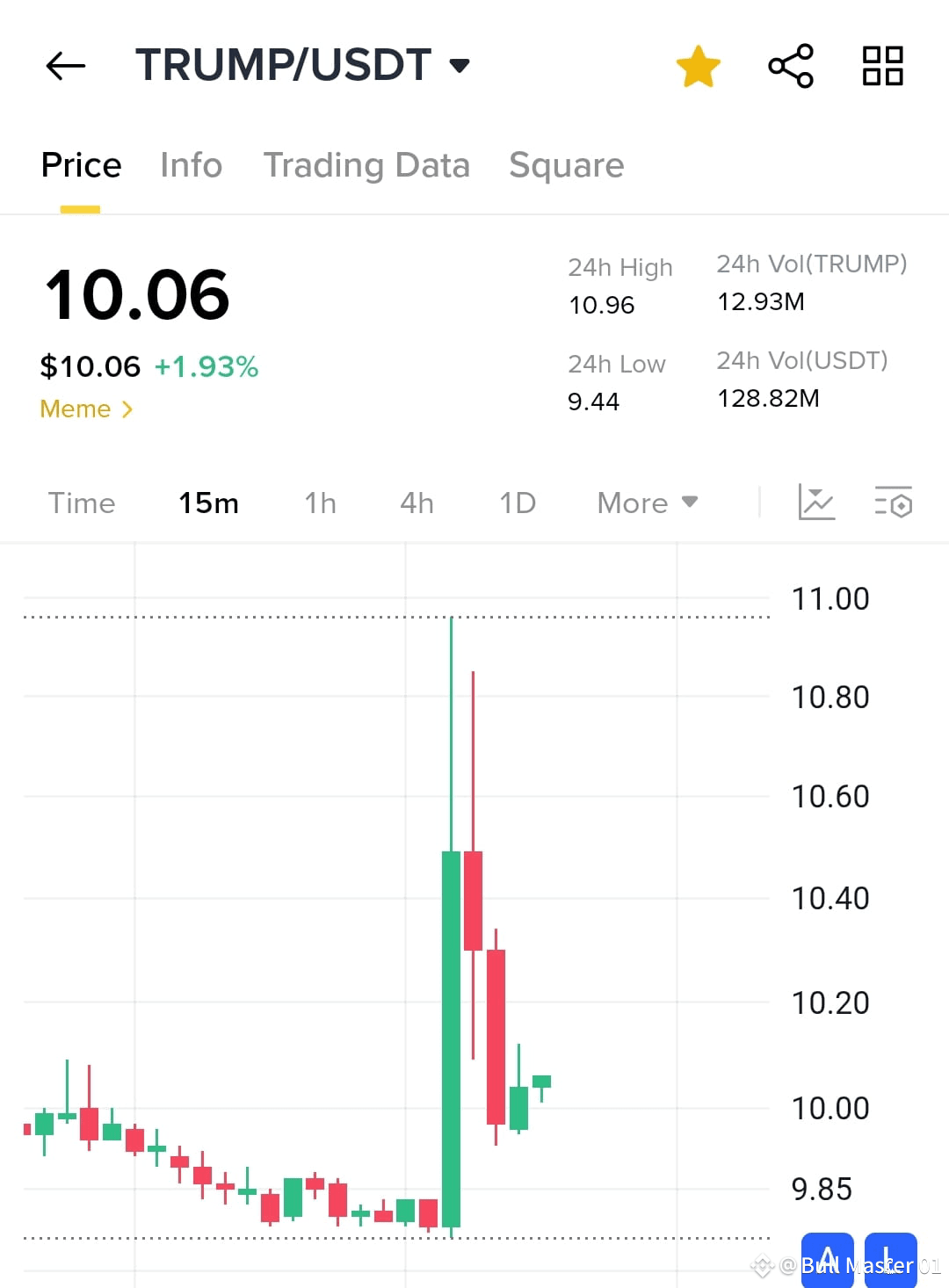The height and width of the screenshot is (1288, 949).
Task: Open the Meme category expander
Action: click(86, 409)
